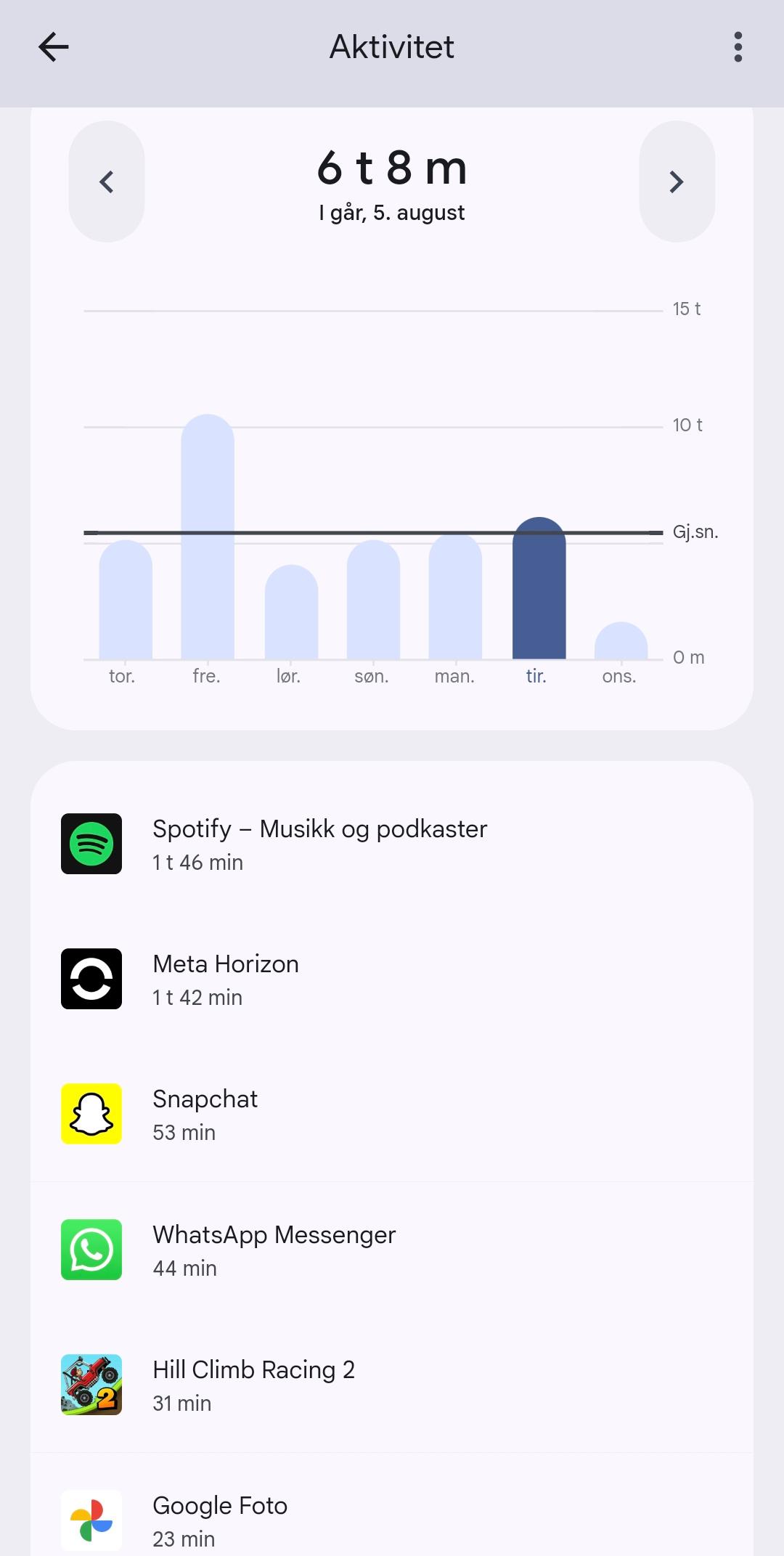The height and width of the screenshot is (1556, 784).
Task: Open Meta Horizon usage details
Action: [392, 979]
